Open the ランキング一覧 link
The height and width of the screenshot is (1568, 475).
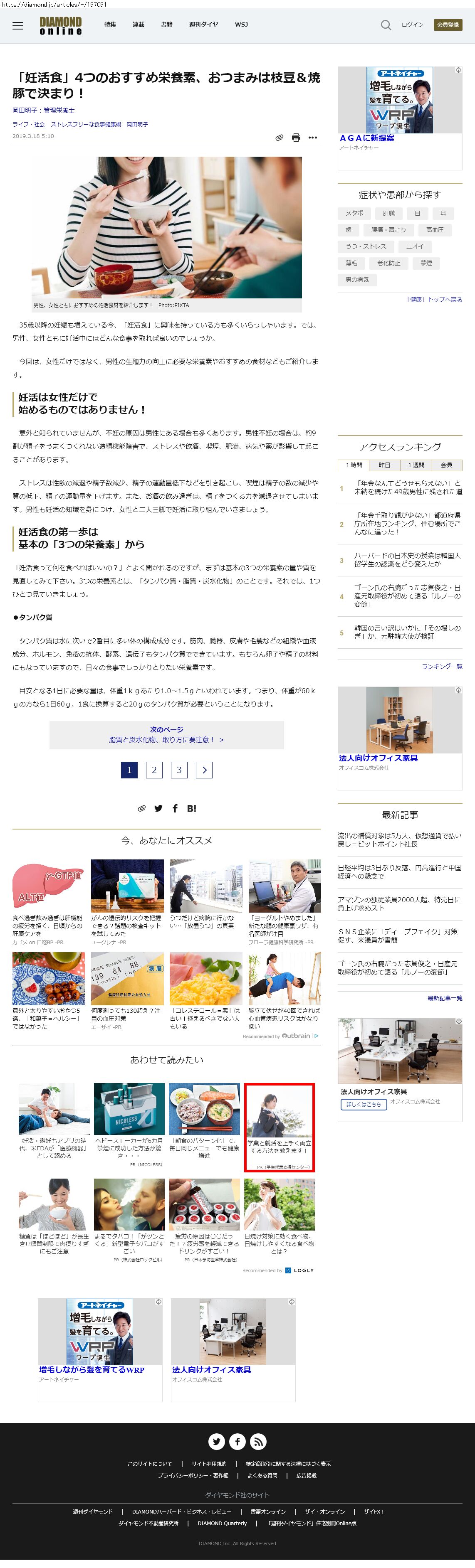pyautogui.click(x=441, y=667)
